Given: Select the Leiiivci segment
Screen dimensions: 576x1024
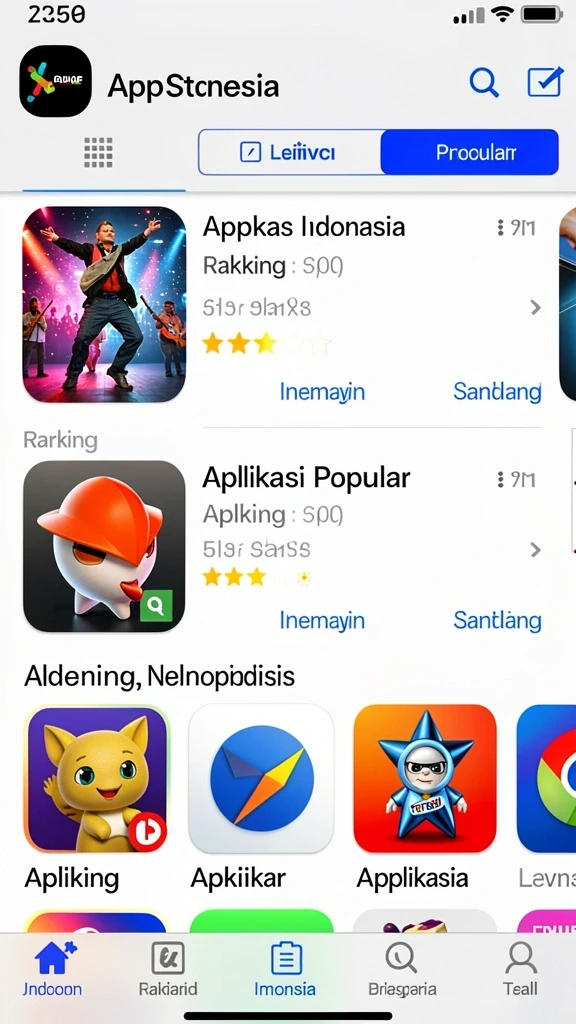Looking at the screenshot, I should point(289,152).
